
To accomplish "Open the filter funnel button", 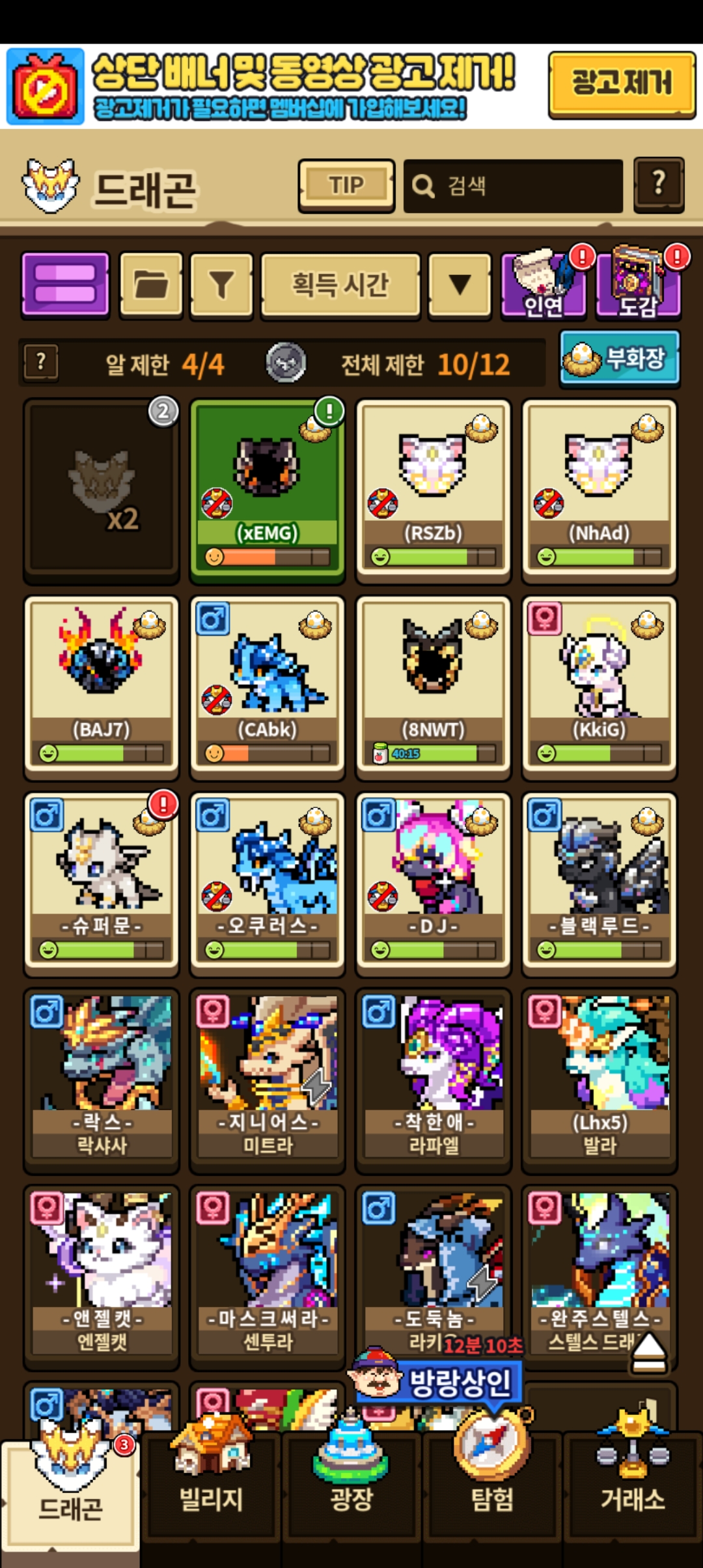I will point(221,285).
